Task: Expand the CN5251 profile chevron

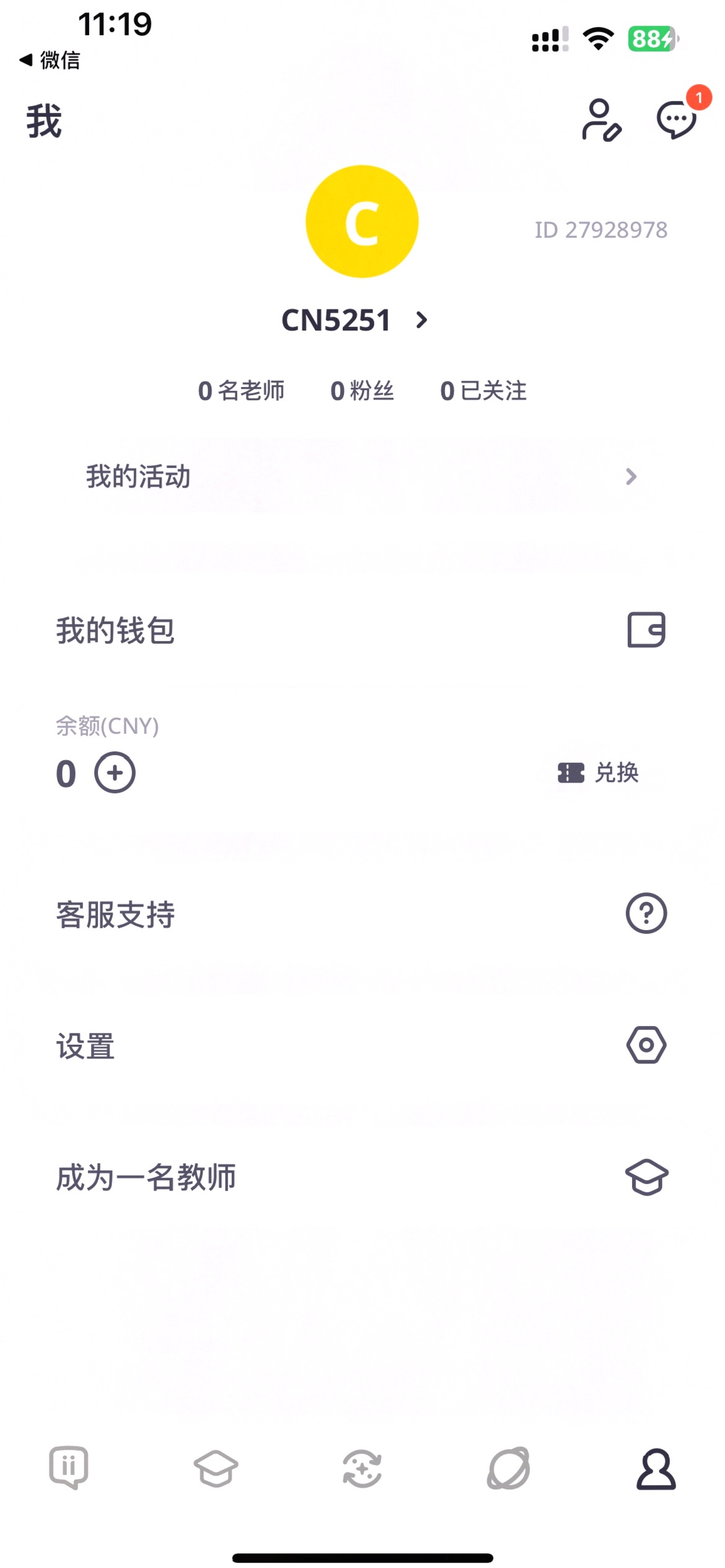Action: [x=421, y=320]
